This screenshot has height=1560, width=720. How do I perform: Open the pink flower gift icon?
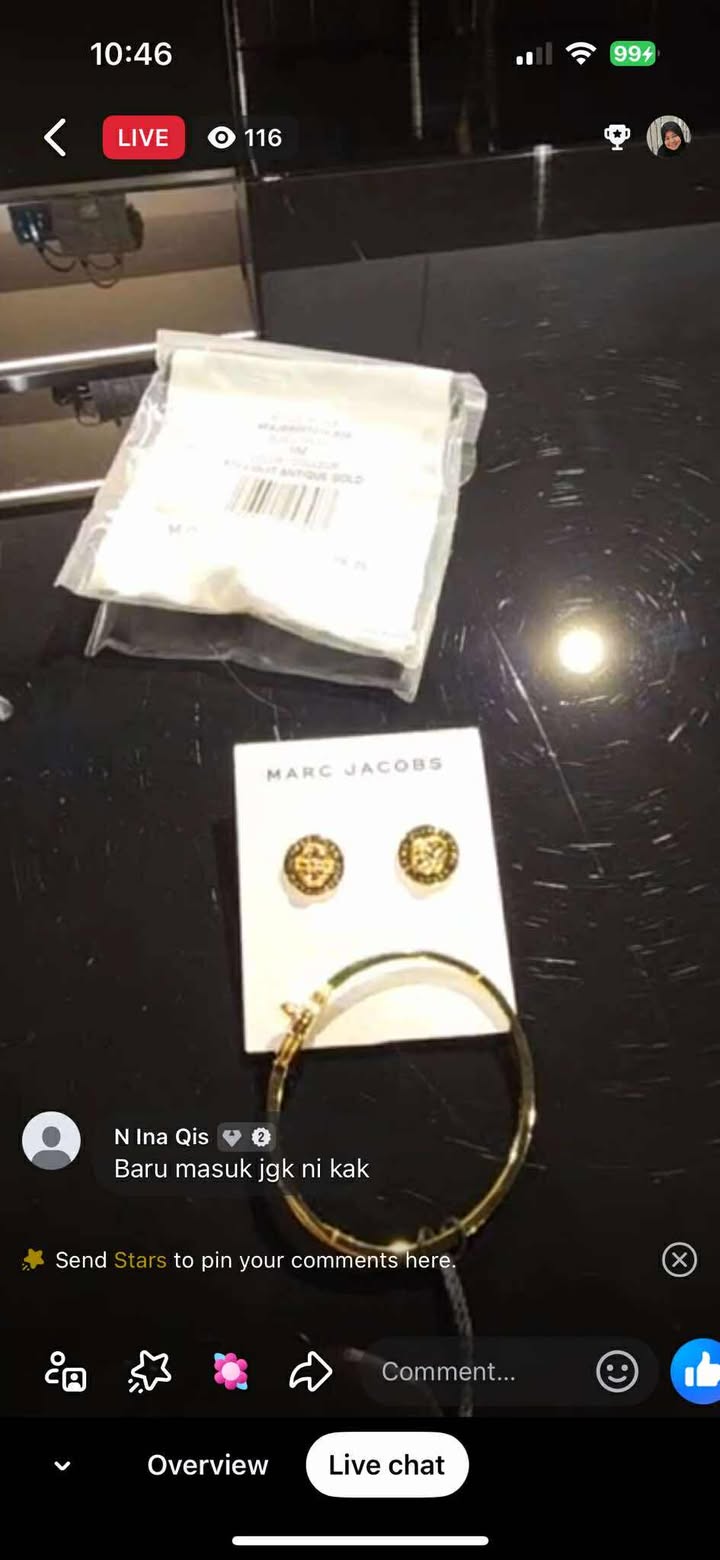(x=230, y=1371)
